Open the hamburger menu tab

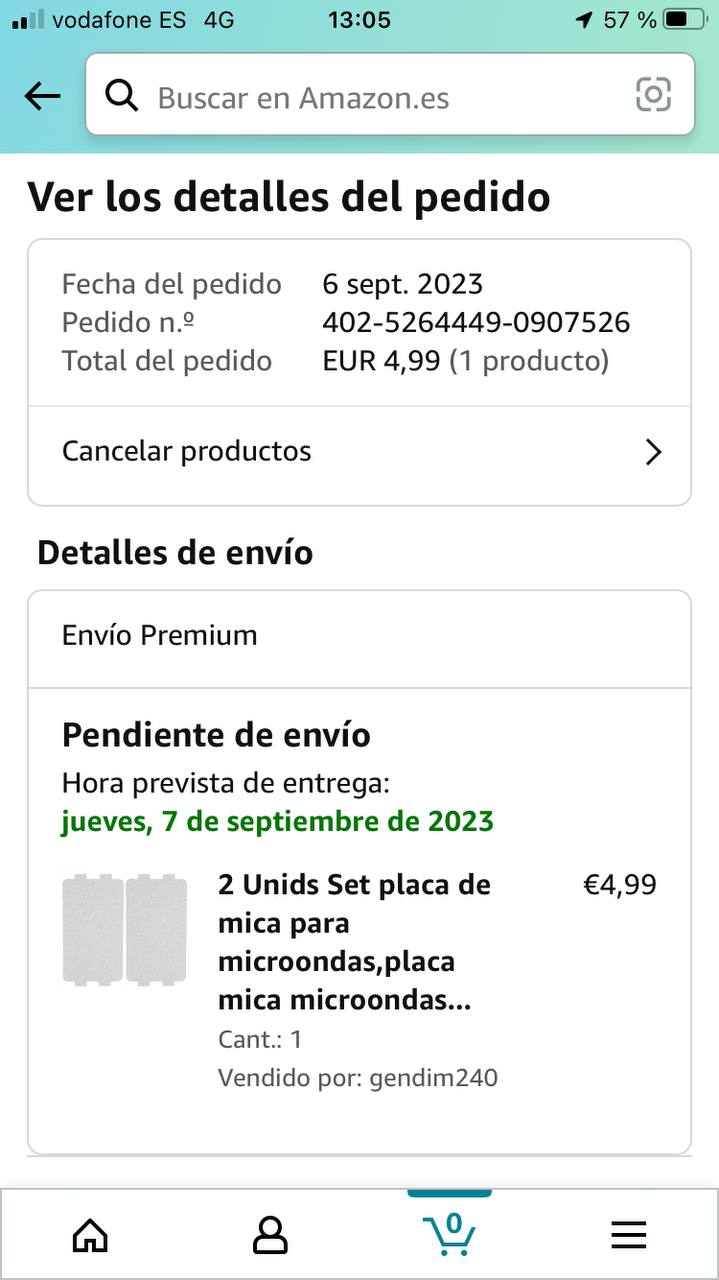pyautogui.click(x=629, y=1236)
